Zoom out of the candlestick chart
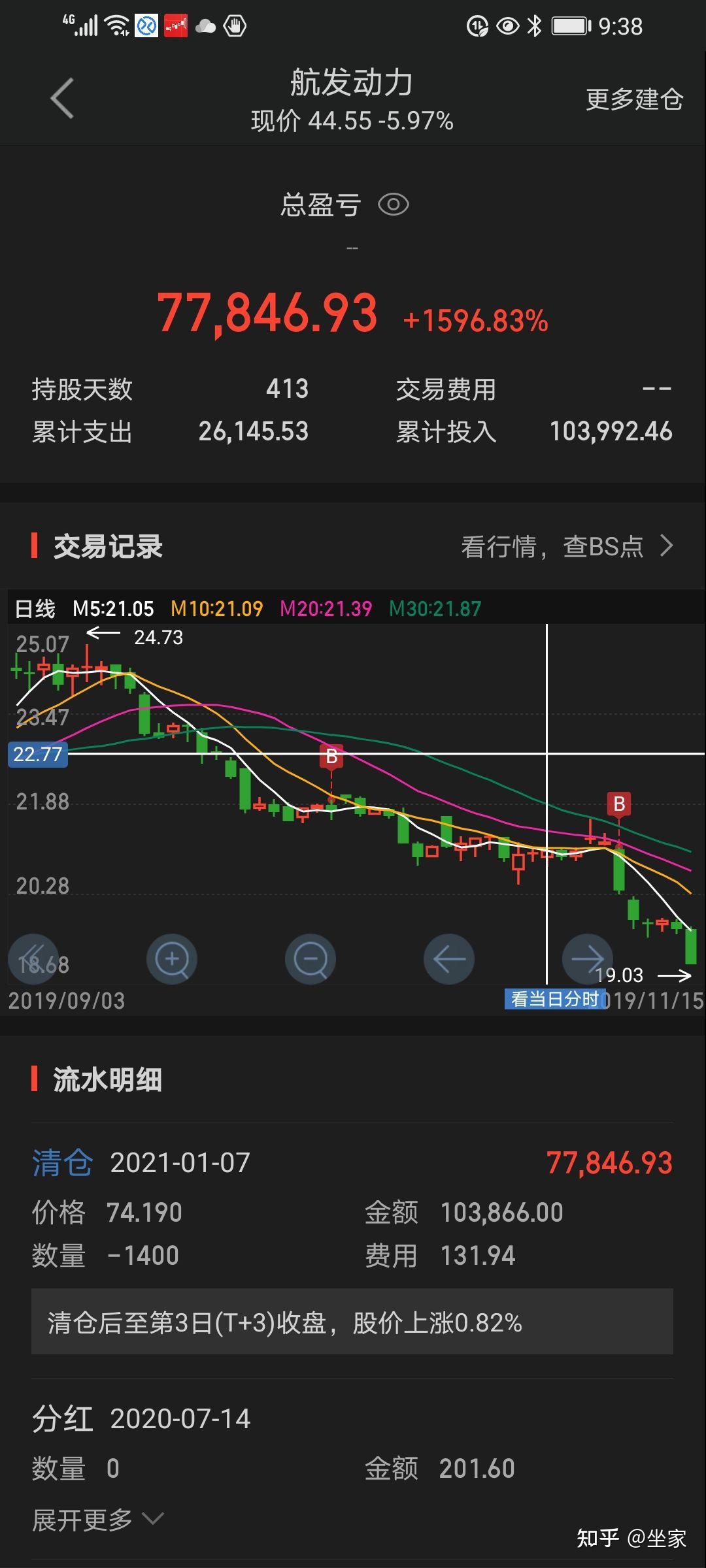706x1568 pixels. (311, 959)
